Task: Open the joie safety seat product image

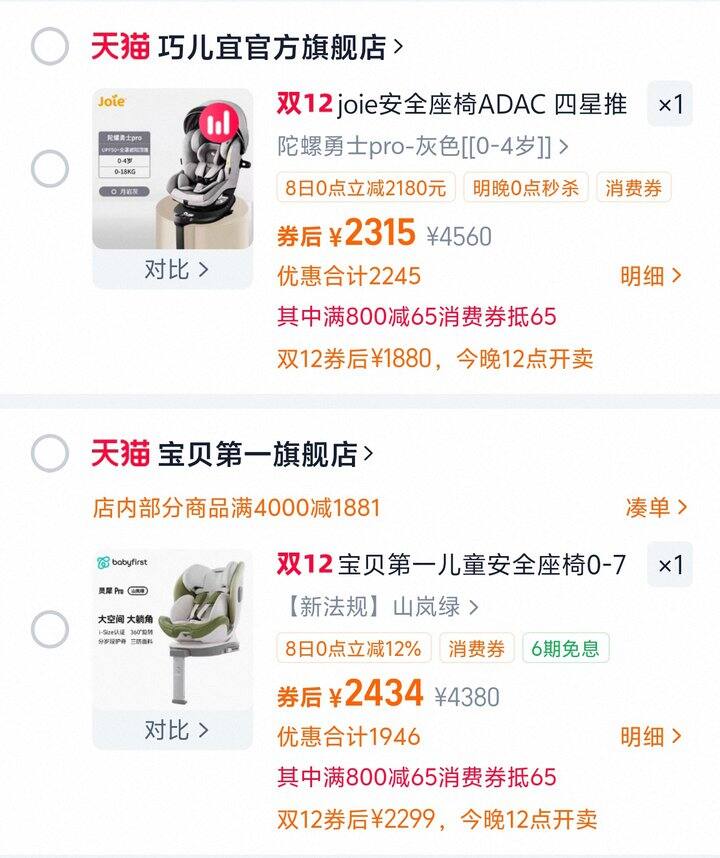Action: click(x=172, y=168)
